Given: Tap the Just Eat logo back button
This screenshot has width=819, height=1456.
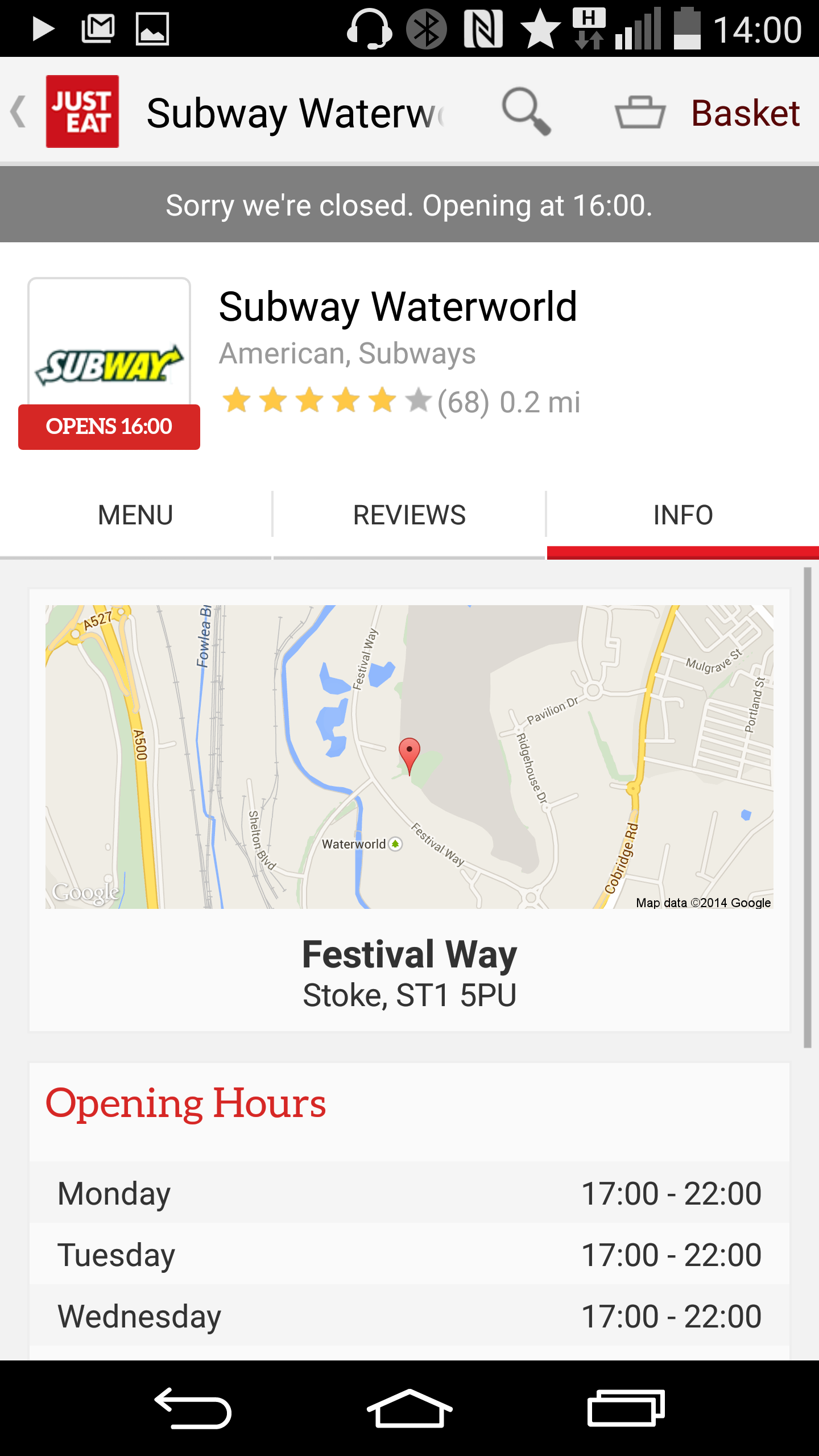Looking at the screenshot, I should pyautogui.click(x=65, y=111).
